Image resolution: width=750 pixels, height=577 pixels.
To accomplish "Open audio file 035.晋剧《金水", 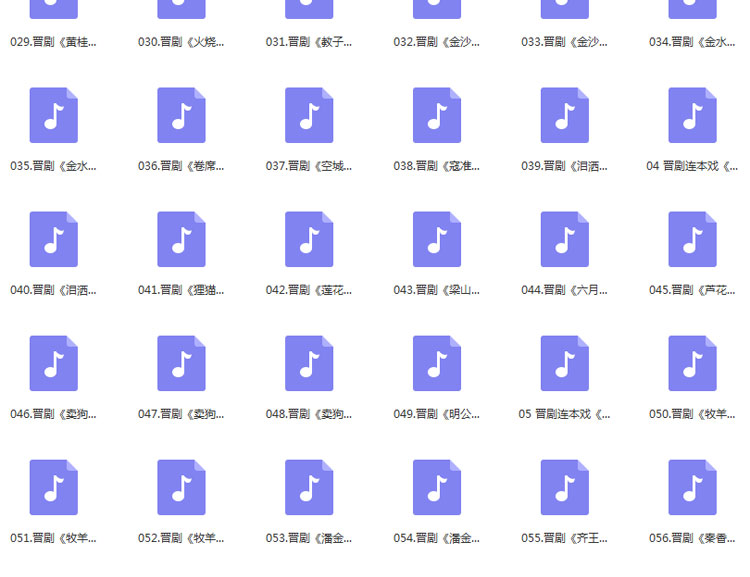I will click(x=54, y=116).
